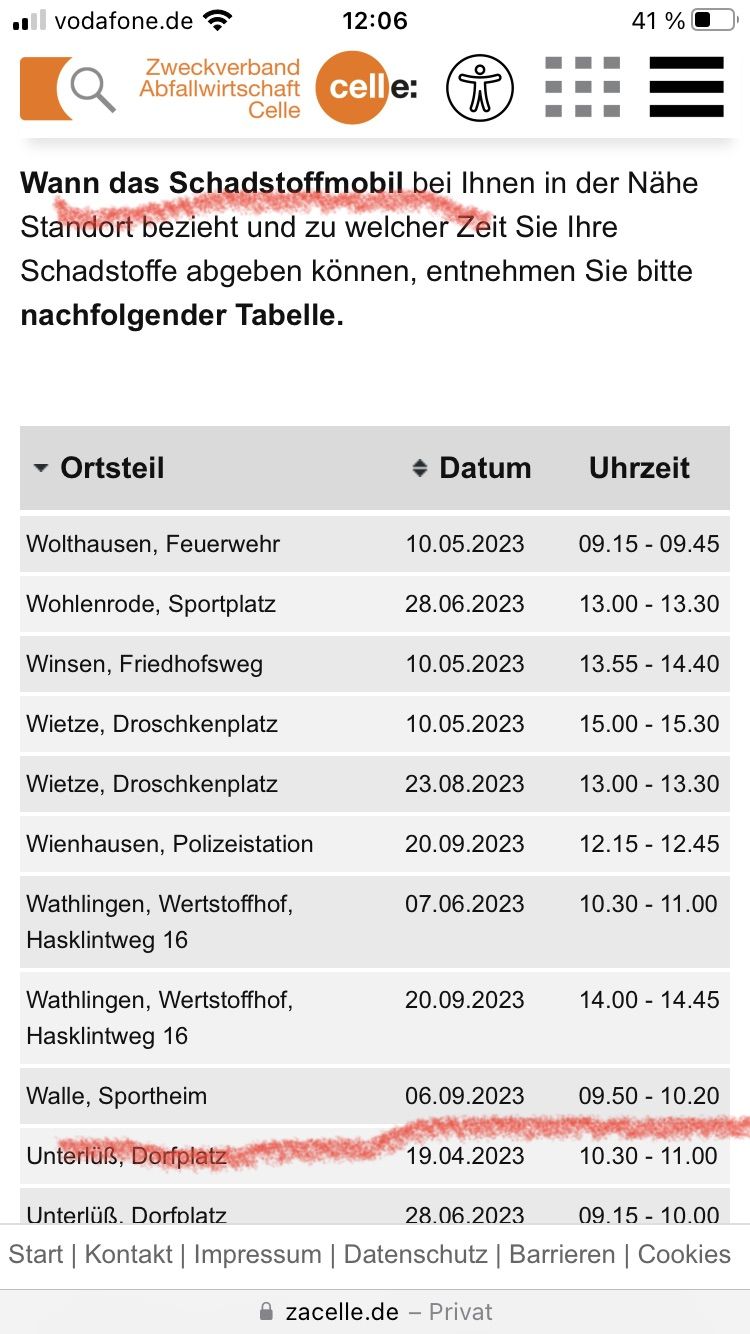View the Impressum page
Viewport: 750px width, 1334px height.
coord(258,1254)
